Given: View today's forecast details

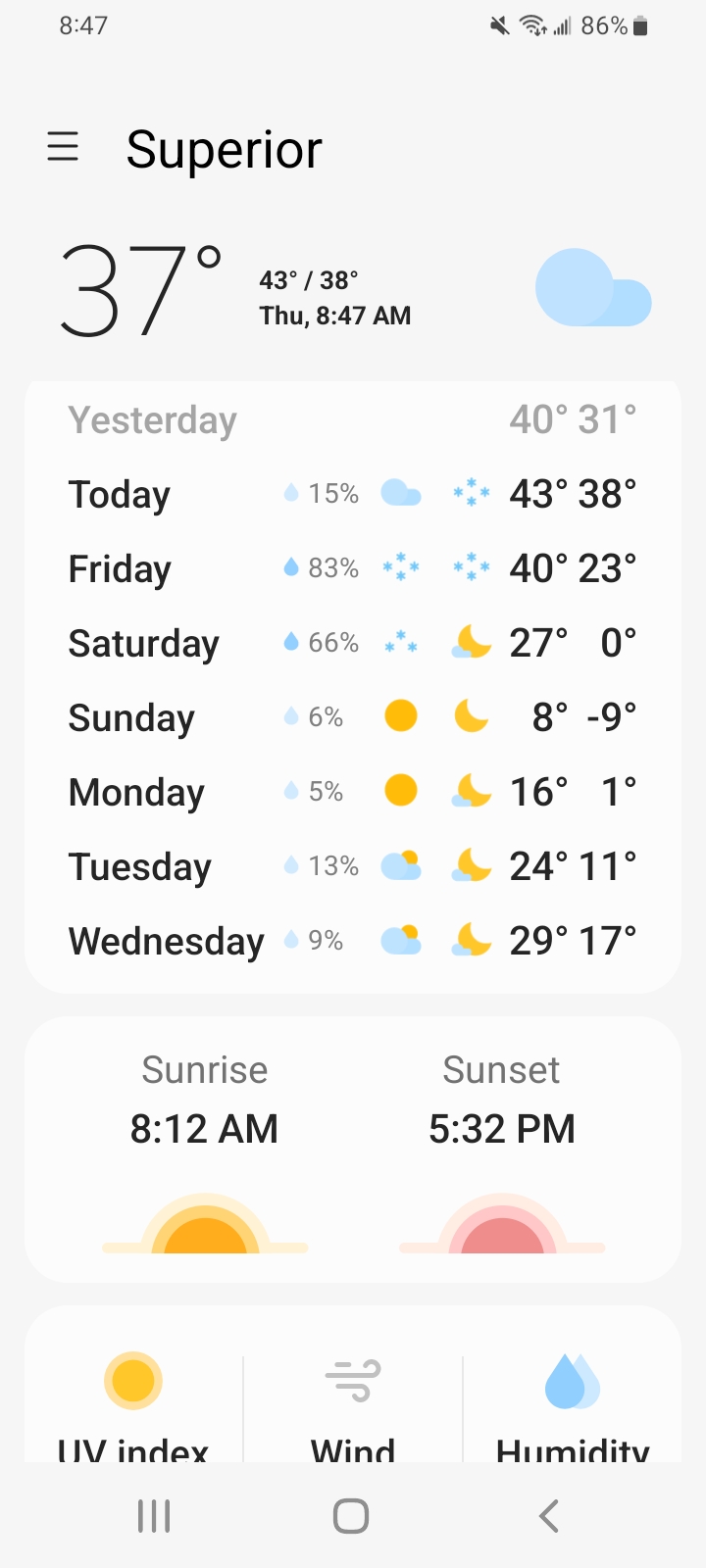Looking at the screenshot, I should [352, 494].
